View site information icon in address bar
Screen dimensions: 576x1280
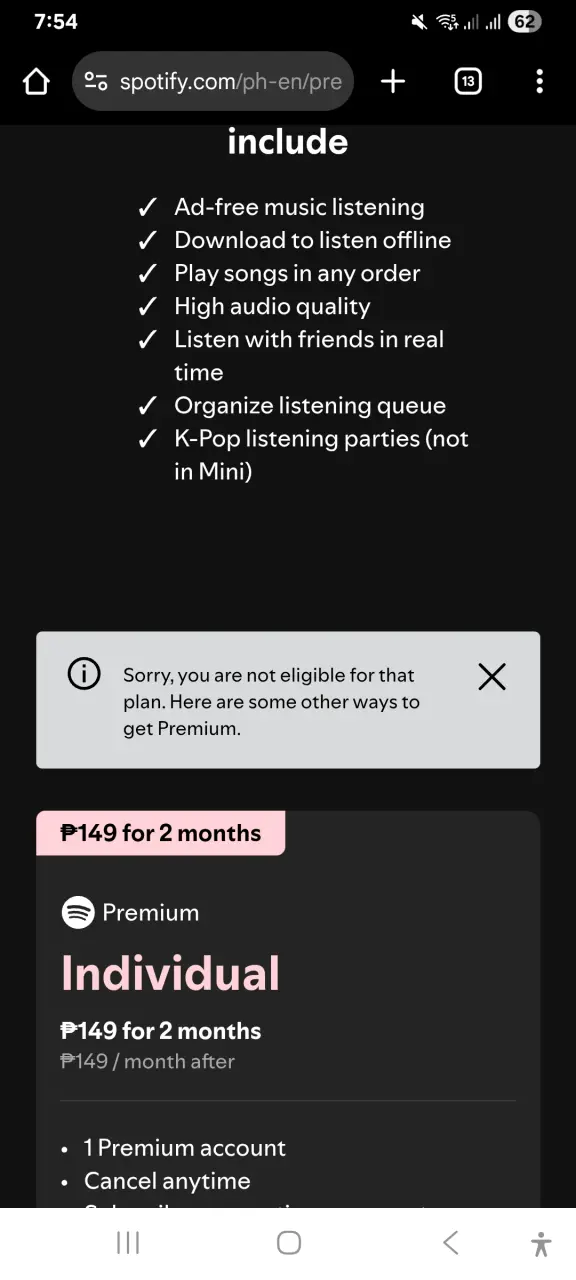tap(96, 82)
